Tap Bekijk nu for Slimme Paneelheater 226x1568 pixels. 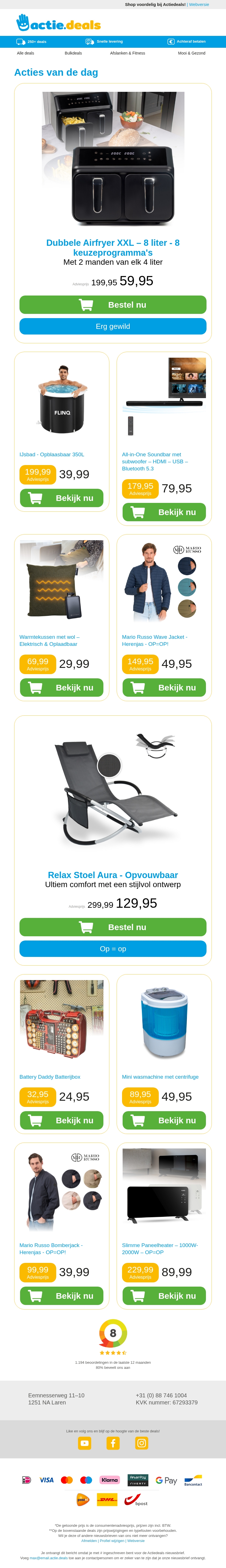point(164,1295)
